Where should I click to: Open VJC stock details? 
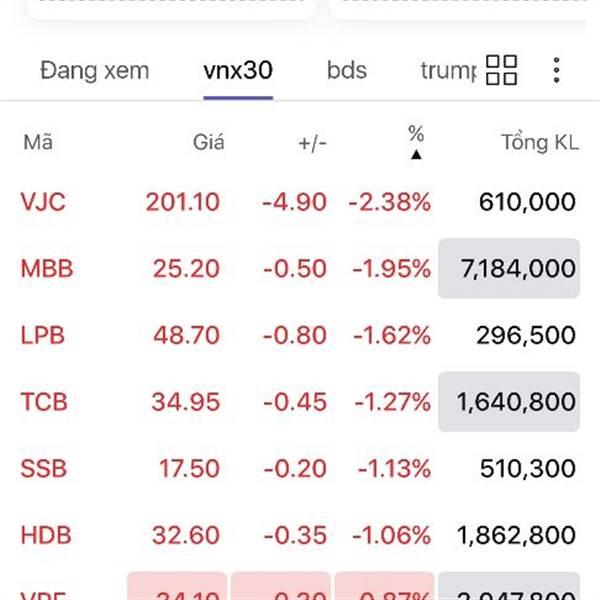(x=43, y=202)
